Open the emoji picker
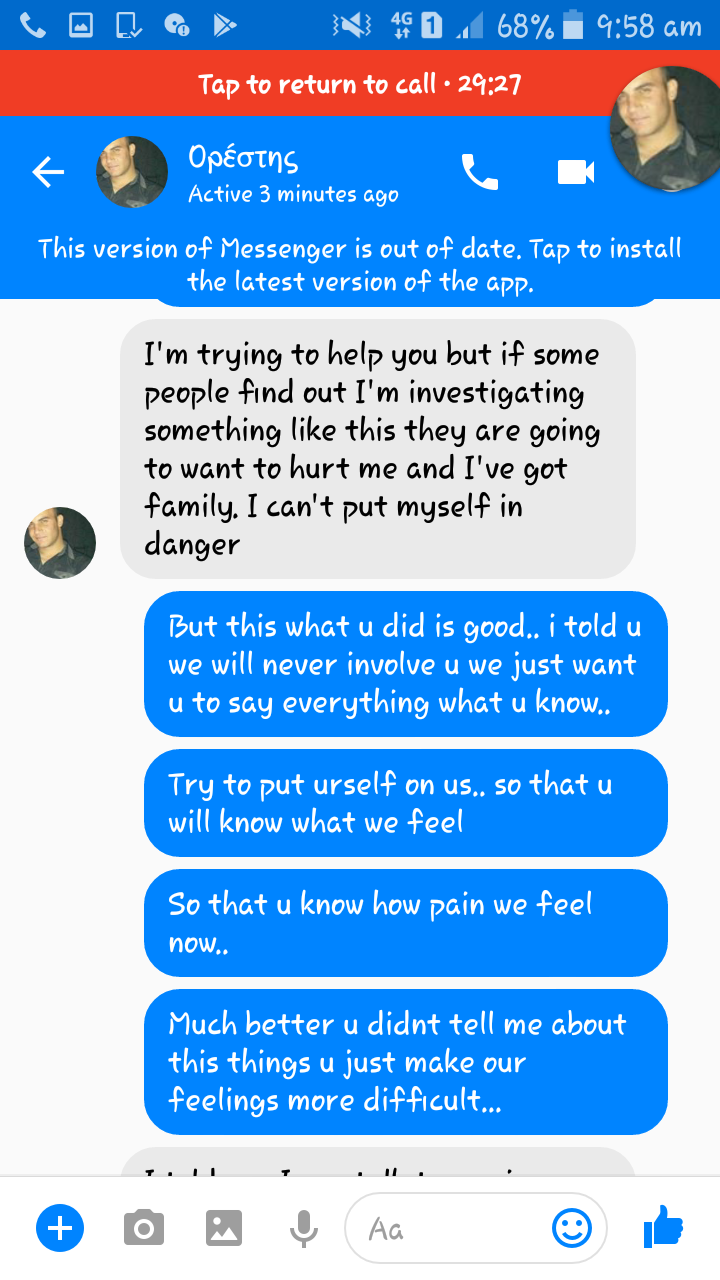The image size is (720, 1280). coord(572,1227)
